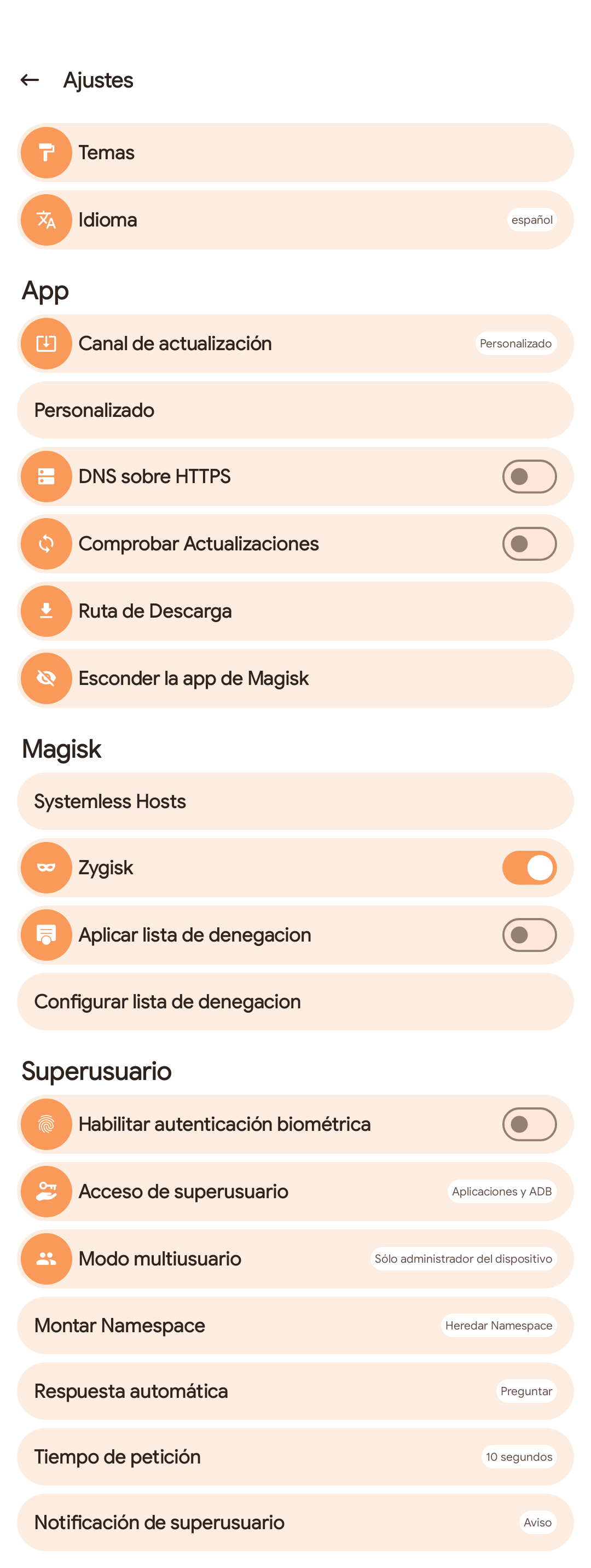Disable the Zygisk switch
The width and height of the screenshot is (591, 1568).
pos(528,867)
